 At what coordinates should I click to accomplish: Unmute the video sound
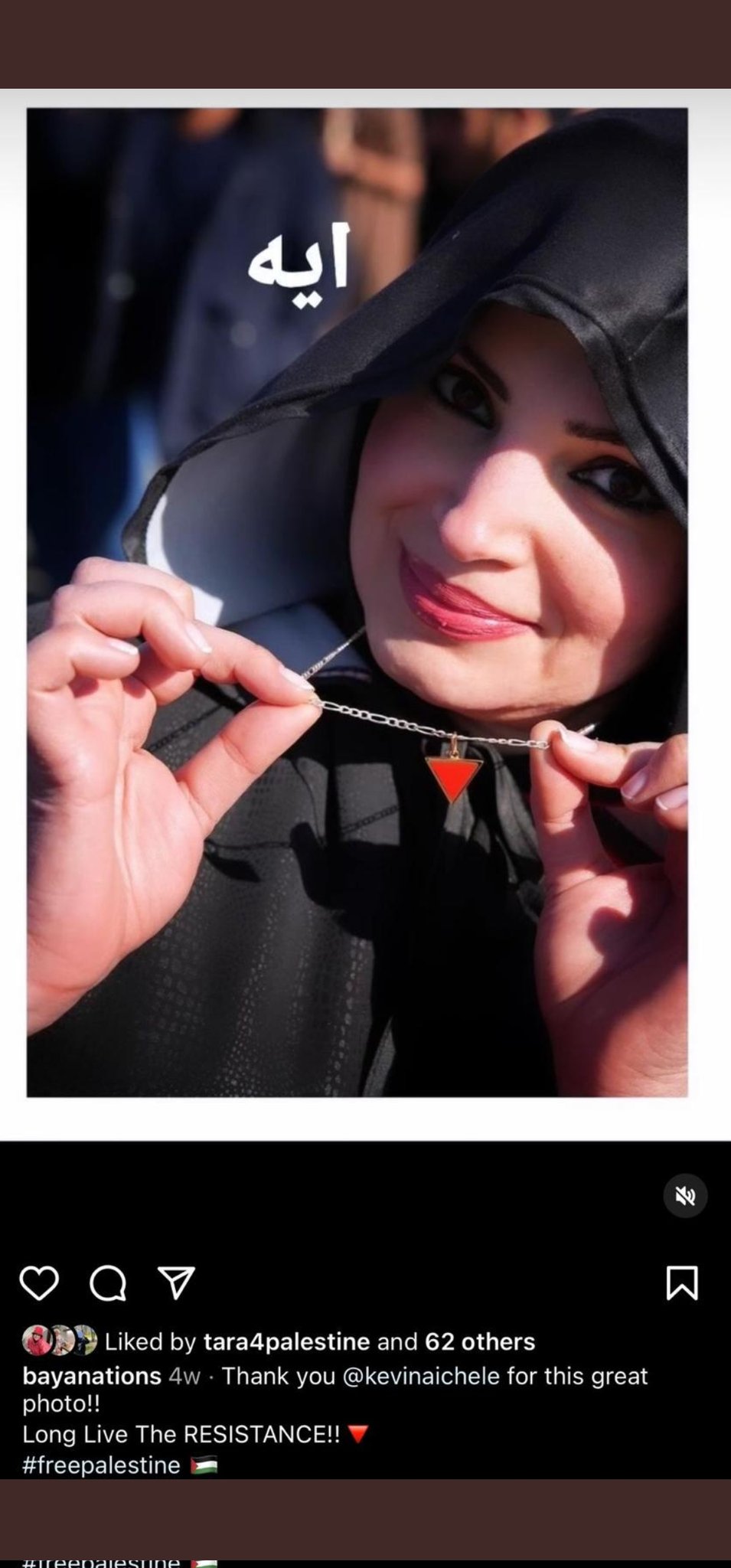(685, 1195)
